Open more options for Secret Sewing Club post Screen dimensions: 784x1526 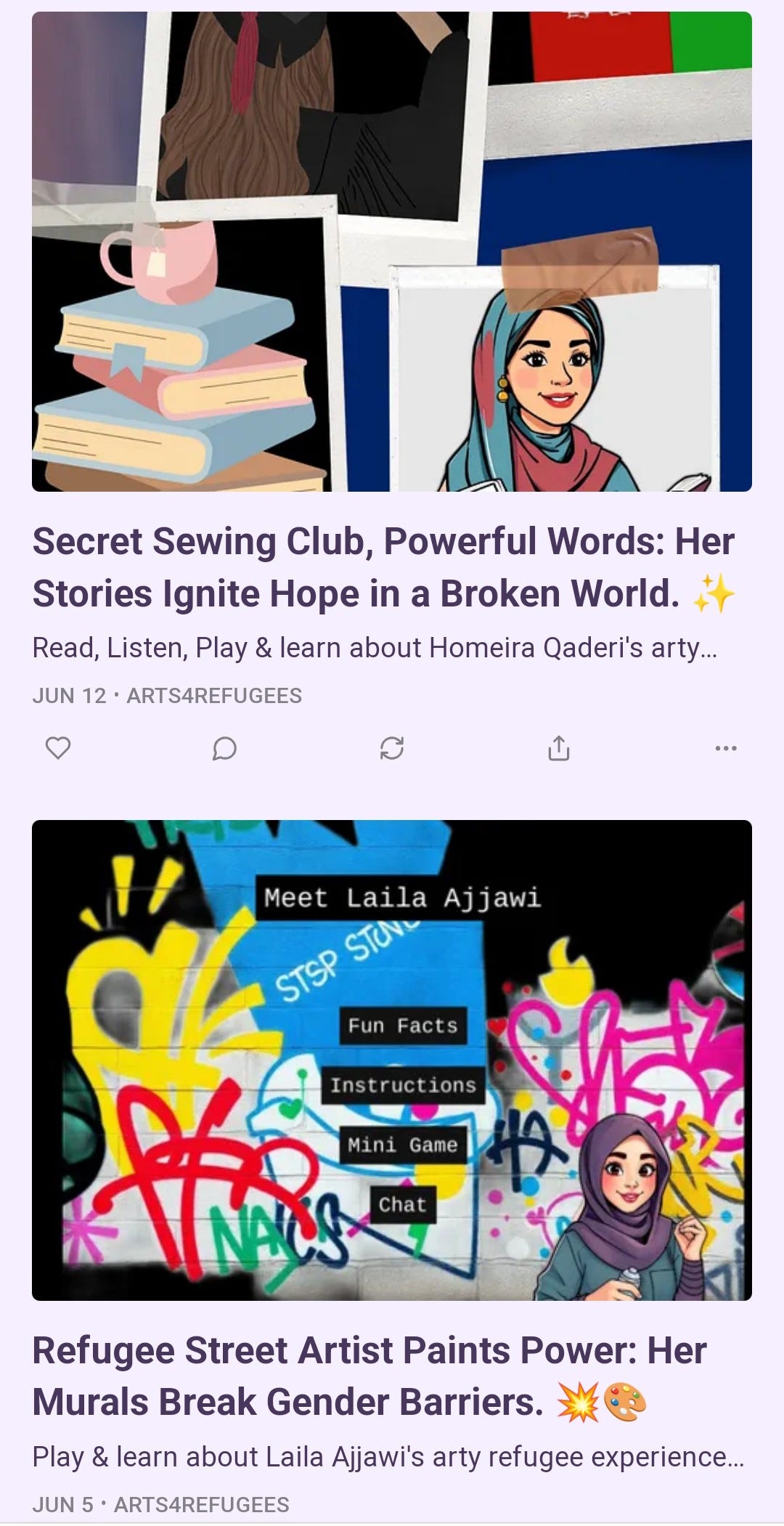click(725, 747)
